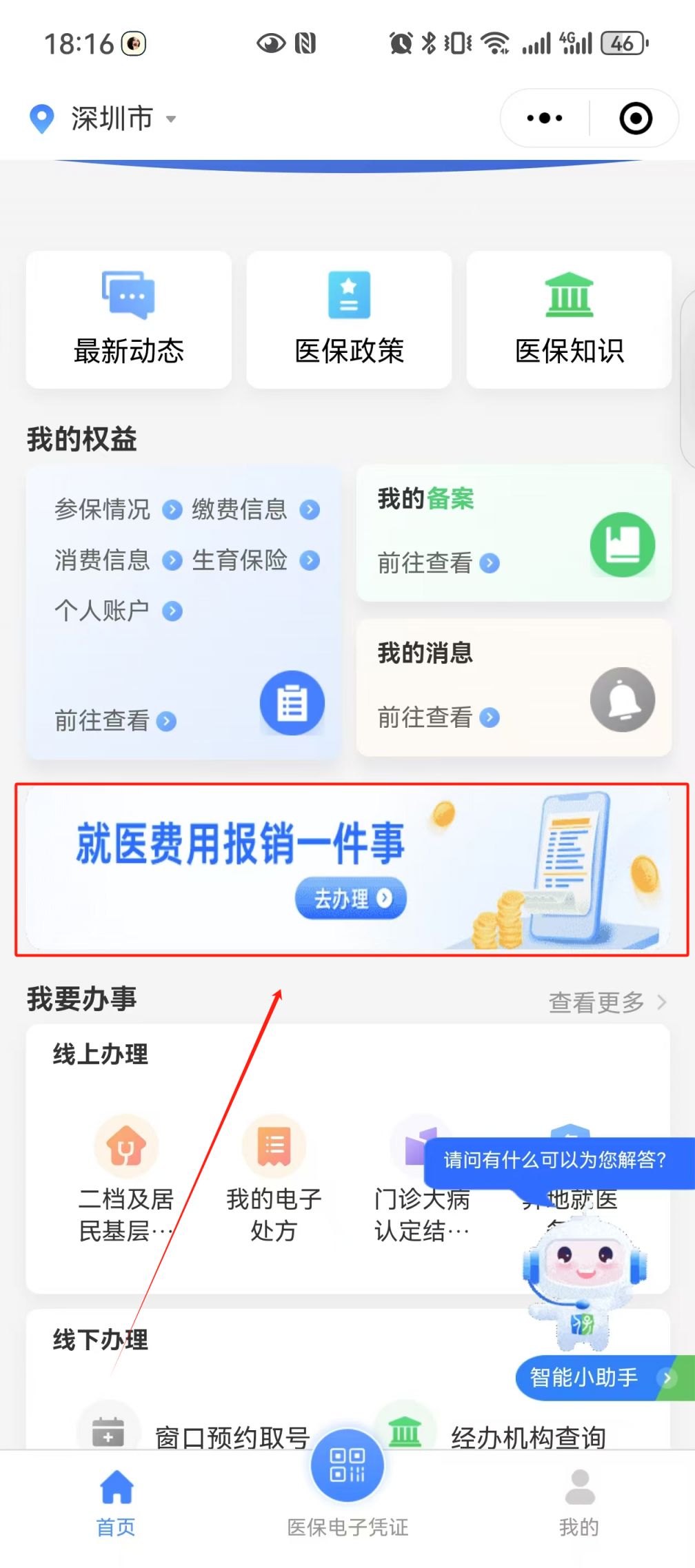Open the 深圳市 city selector dropdown
695x1568 pixels.
[114, 119]
